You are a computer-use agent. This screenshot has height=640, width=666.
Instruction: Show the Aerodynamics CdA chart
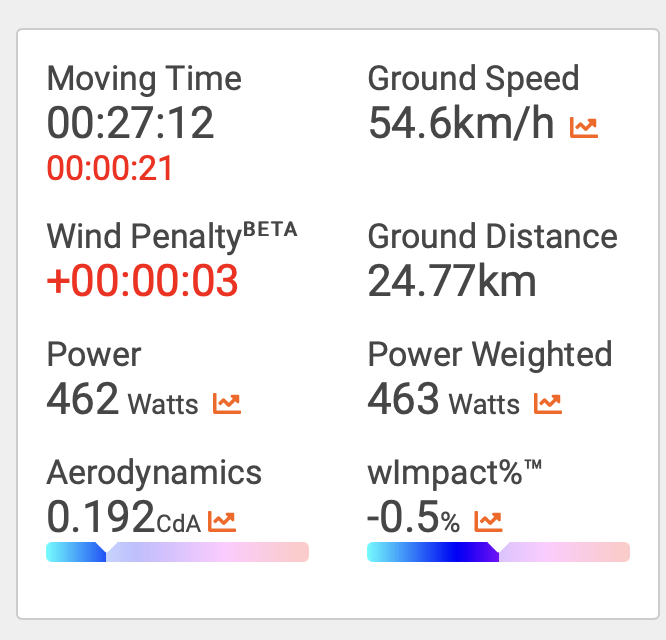click(222, 521)
